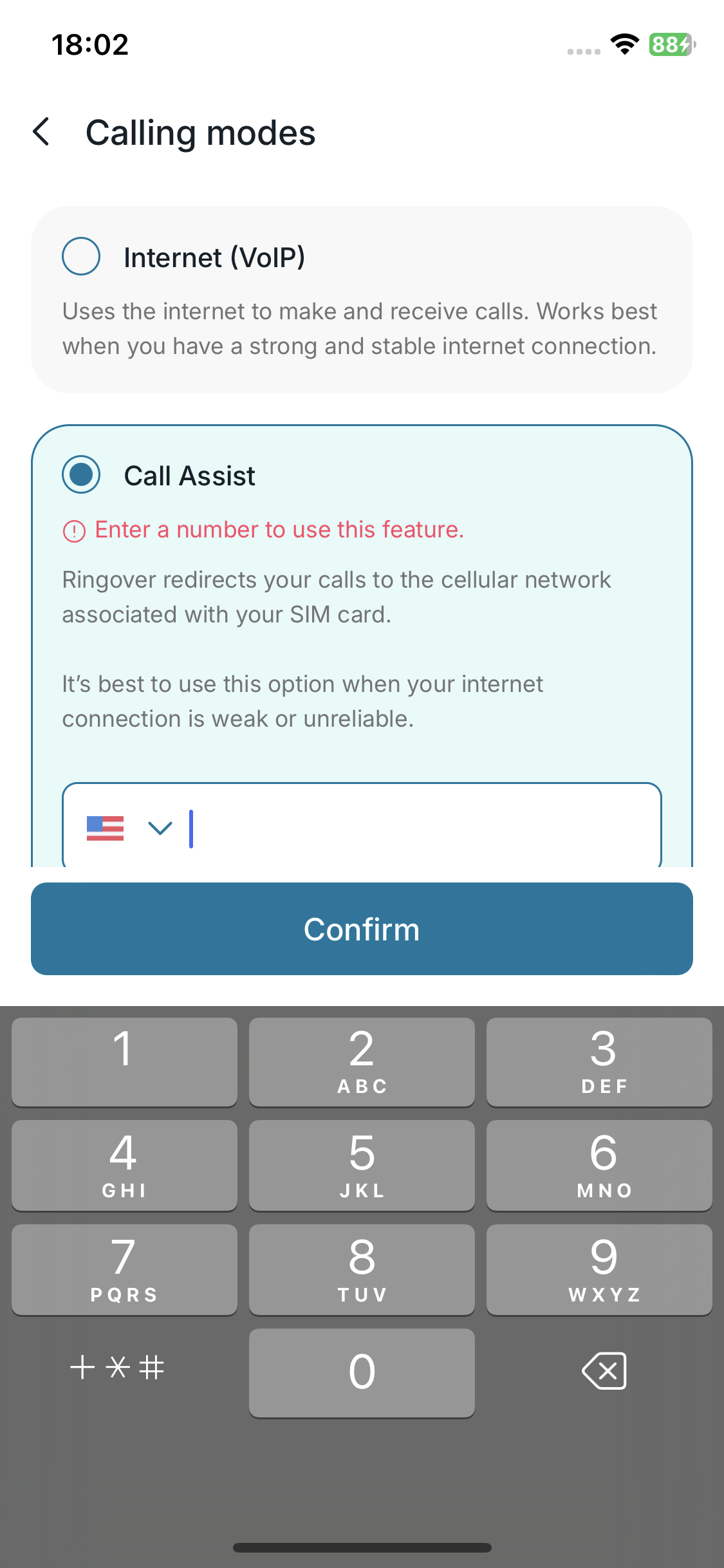Select the Internet (VoIP) calling mode
This screenshot has height=1568, width=724.
tap(81, 256)
